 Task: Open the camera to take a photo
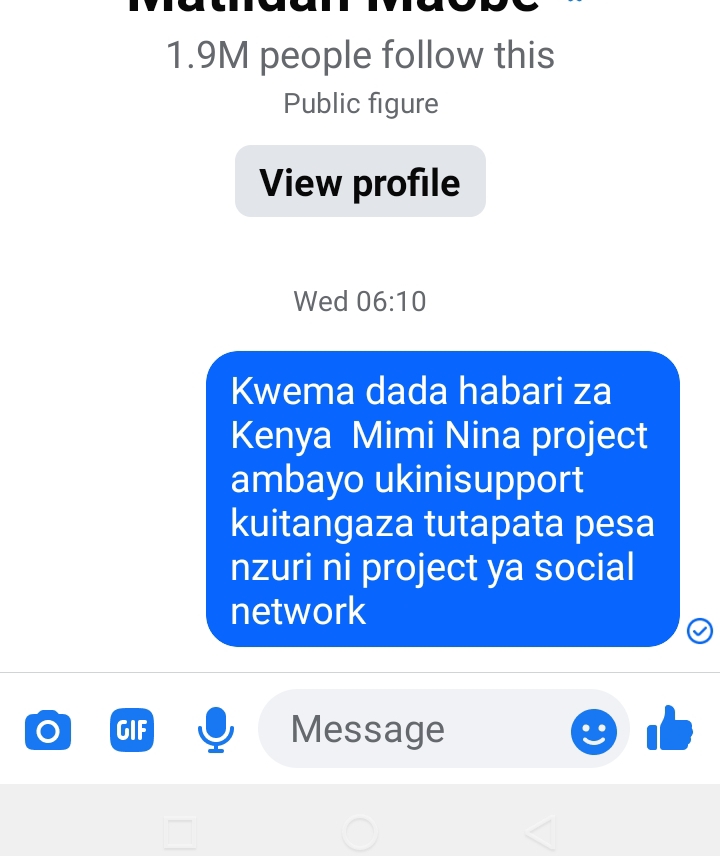[48, 730]
